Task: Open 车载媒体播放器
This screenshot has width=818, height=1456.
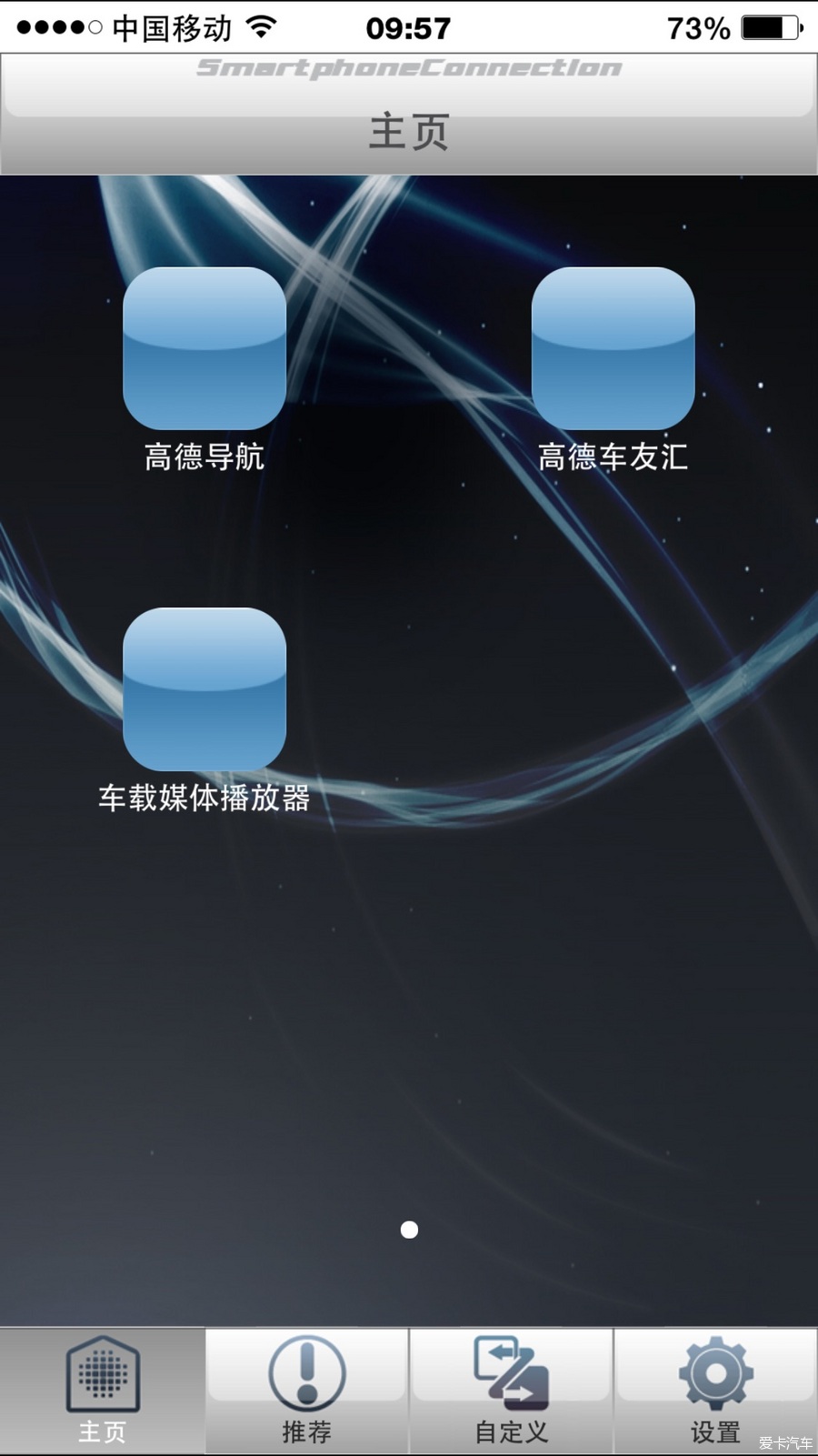Action: point(204,689)
